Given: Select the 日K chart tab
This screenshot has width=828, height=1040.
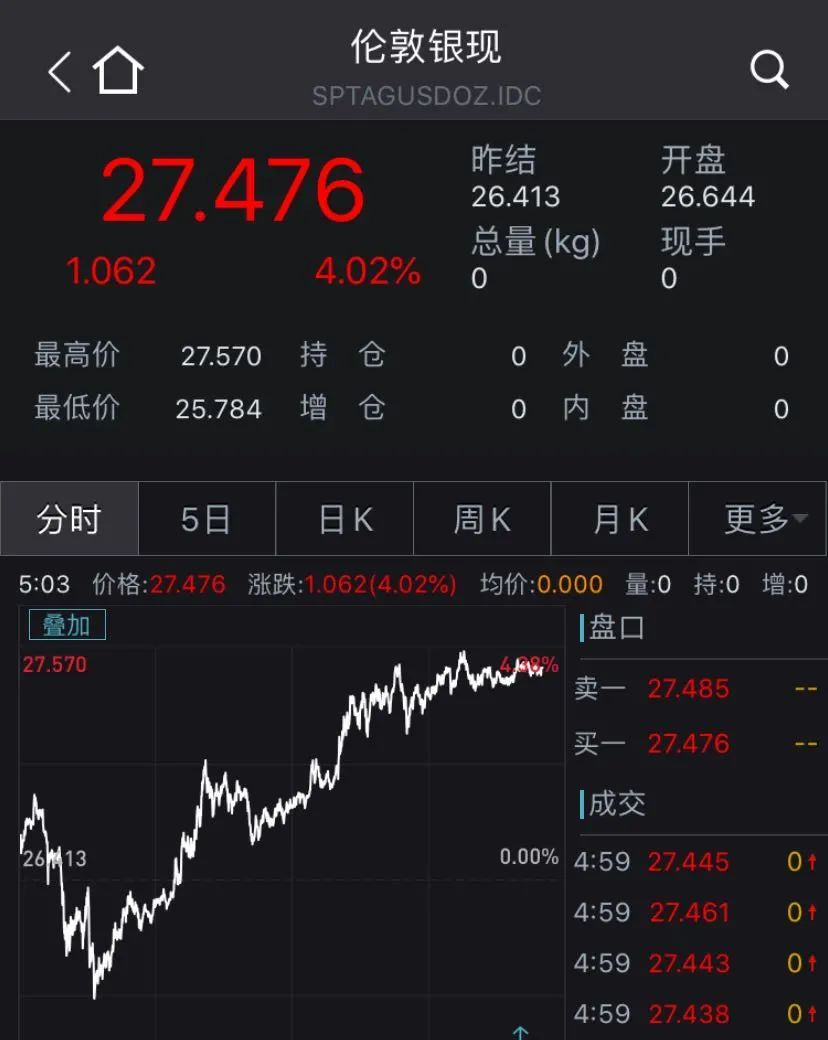Looking at the screenshot, I should pyautogui.click(x=345, y=519).
